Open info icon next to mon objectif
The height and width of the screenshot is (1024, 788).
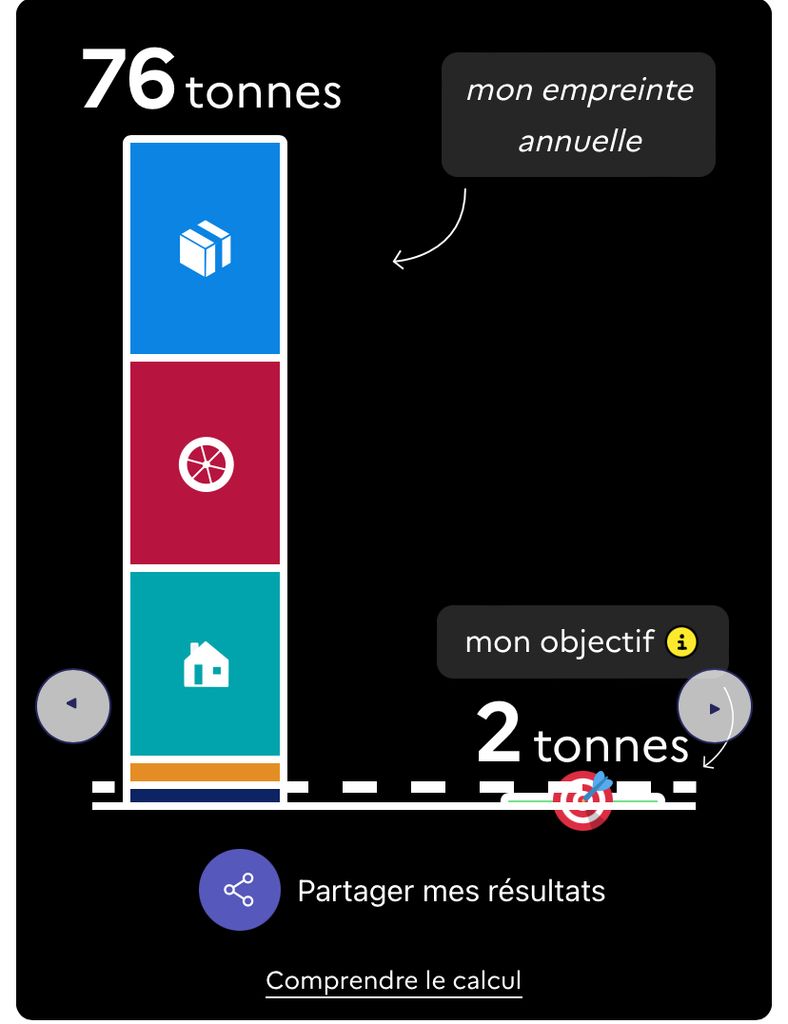682,642
